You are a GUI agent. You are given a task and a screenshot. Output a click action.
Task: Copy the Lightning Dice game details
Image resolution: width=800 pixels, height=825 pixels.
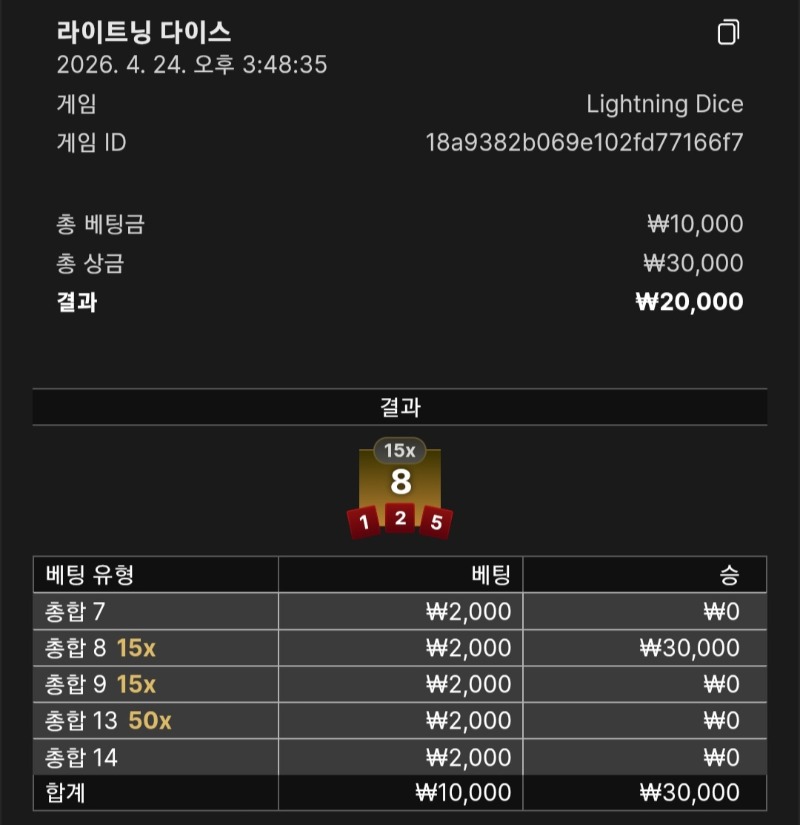pos(728,33)
